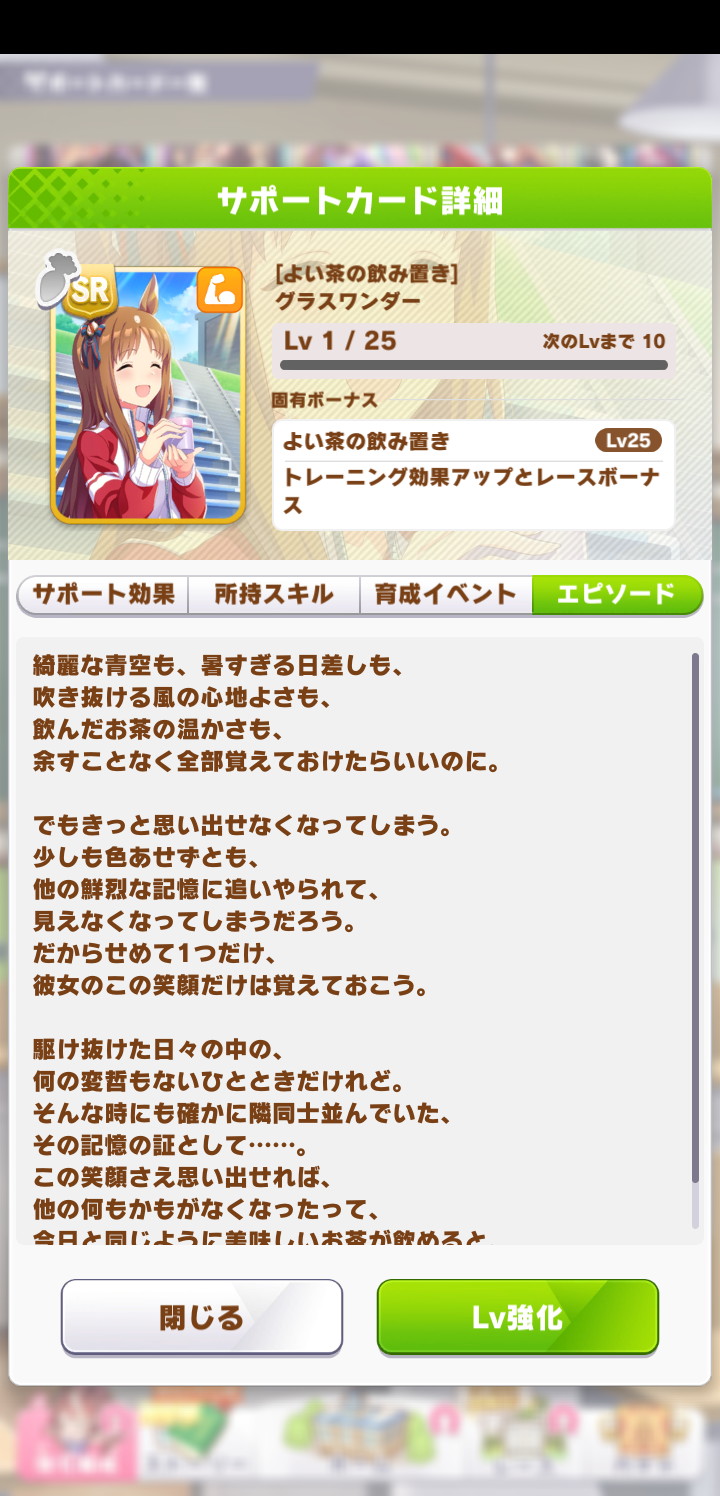Switch to the サポート効果 tab
This screenshot has height=1496, width=720.
[x=103, y=595]
